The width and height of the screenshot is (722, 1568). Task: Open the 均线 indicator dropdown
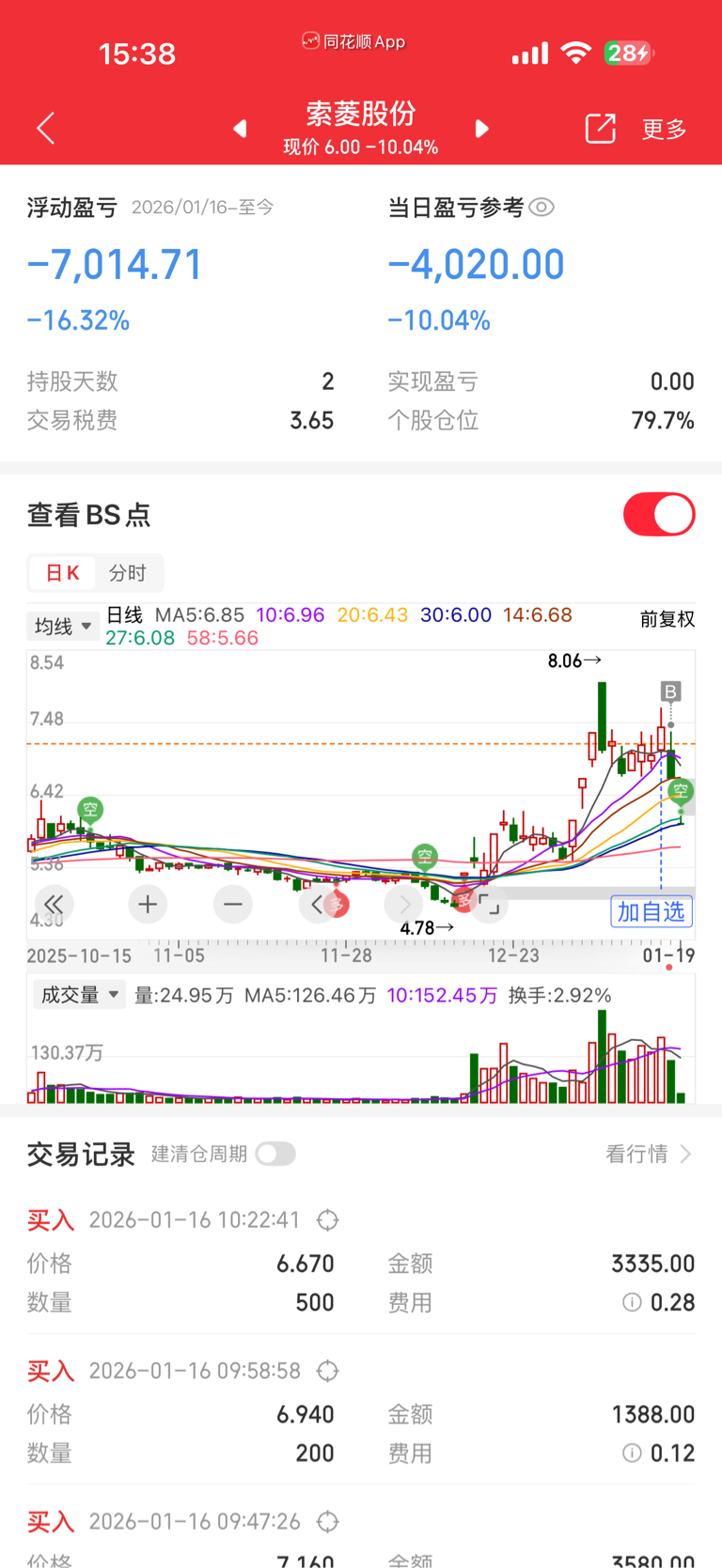[x=63, y=626]
